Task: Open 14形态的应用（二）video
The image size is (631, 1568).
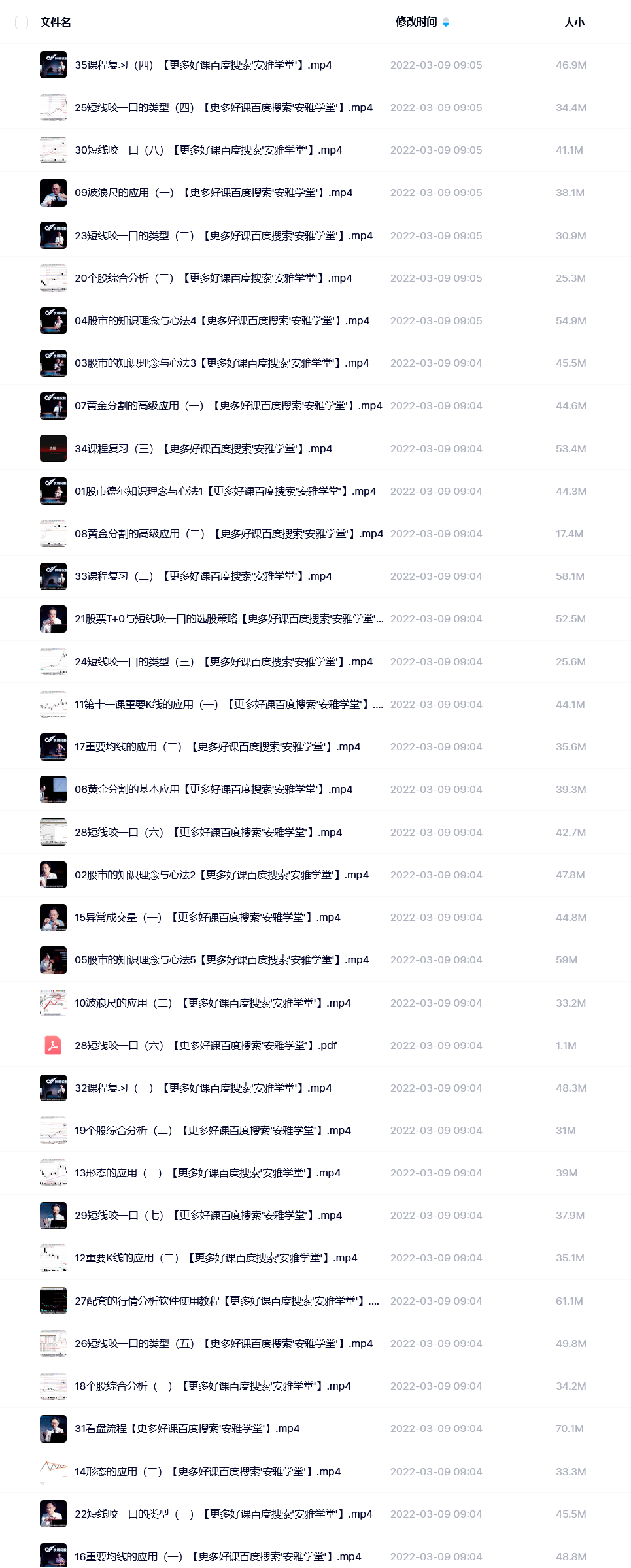Action: (x=207, y=1472)
